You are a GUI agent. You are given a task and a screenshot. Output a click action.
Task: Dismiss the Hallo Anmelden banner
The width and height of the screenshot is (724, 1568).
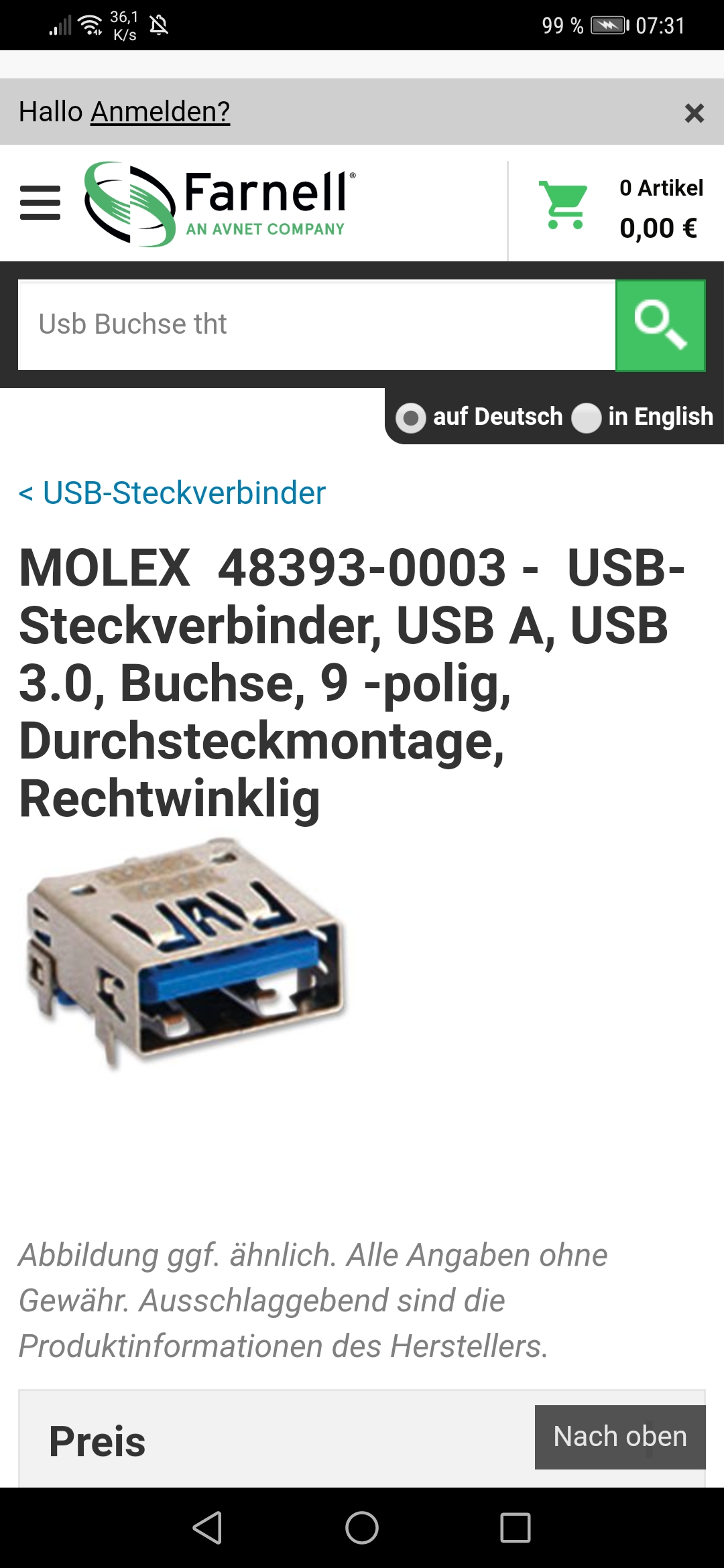(x=694, y=113)
